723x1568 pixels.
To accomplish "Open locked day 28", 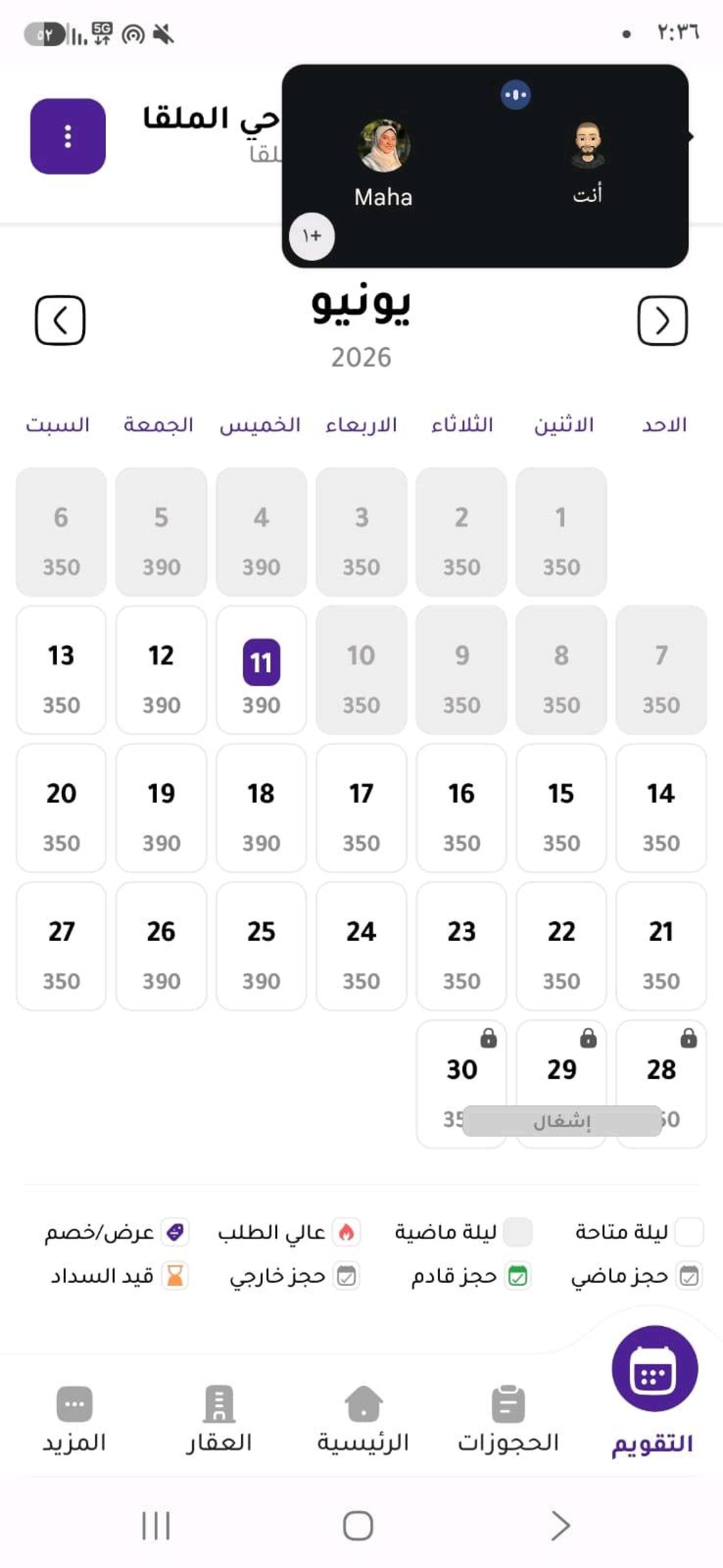I will pos(661,1084).
